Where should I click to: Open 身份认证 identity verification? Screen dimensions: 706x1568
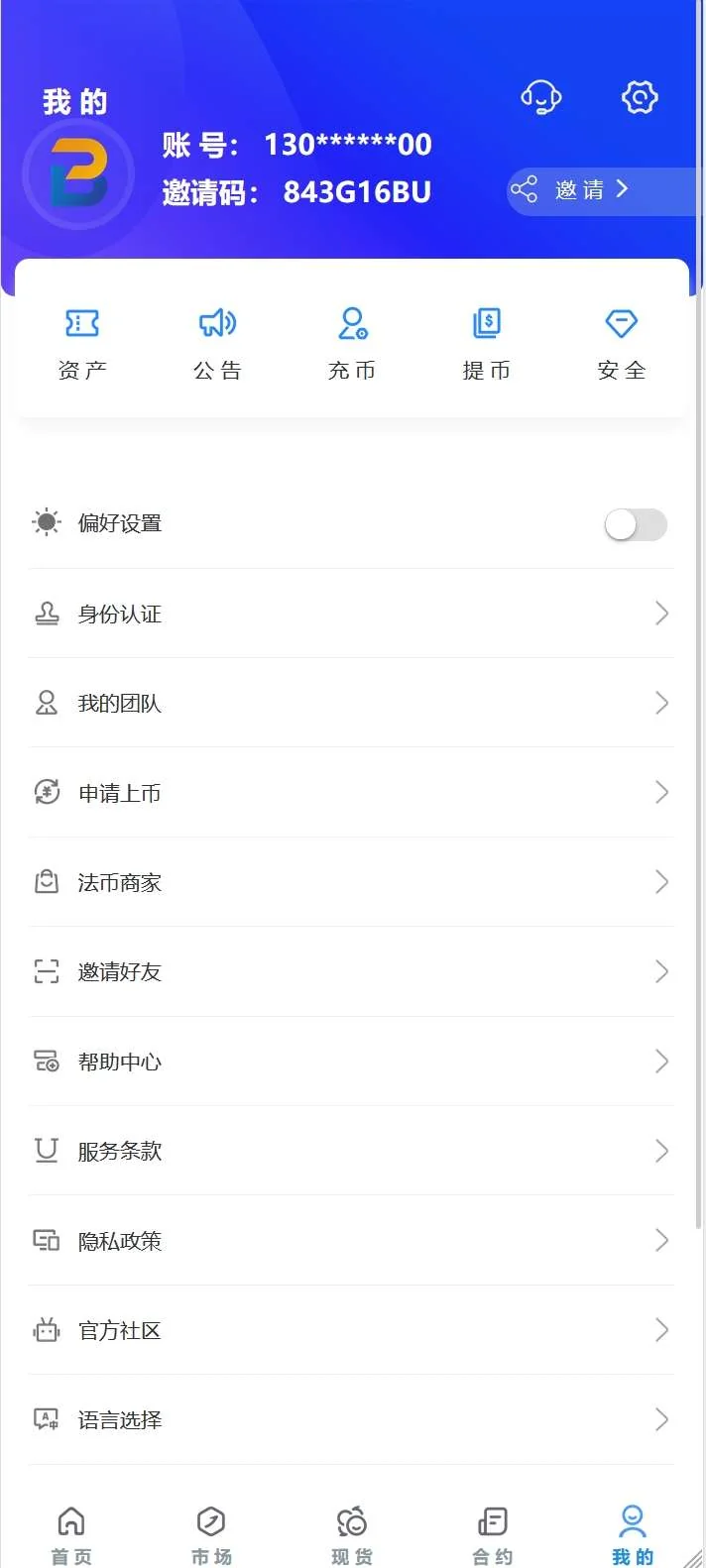(351, 614)
